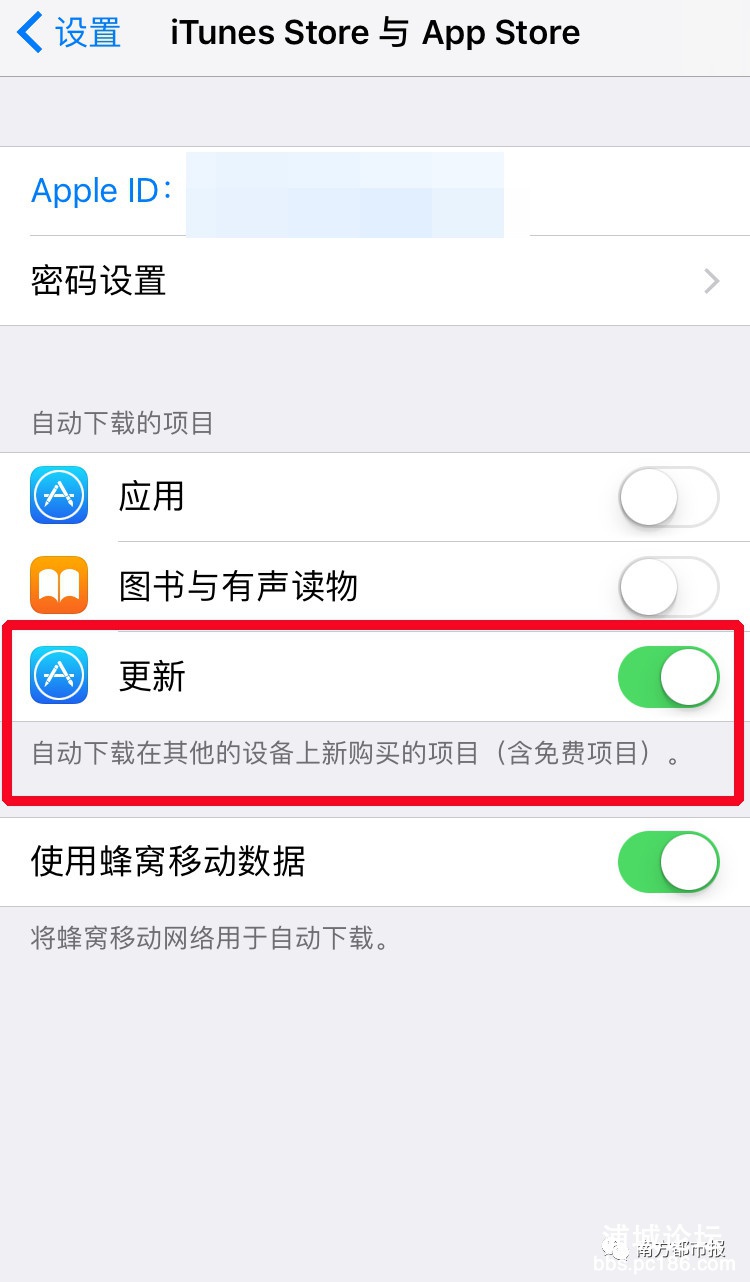Viewport: 750px width, 1282px height.
Task: Open 密码设置
Action: click(x=375, y=281)
